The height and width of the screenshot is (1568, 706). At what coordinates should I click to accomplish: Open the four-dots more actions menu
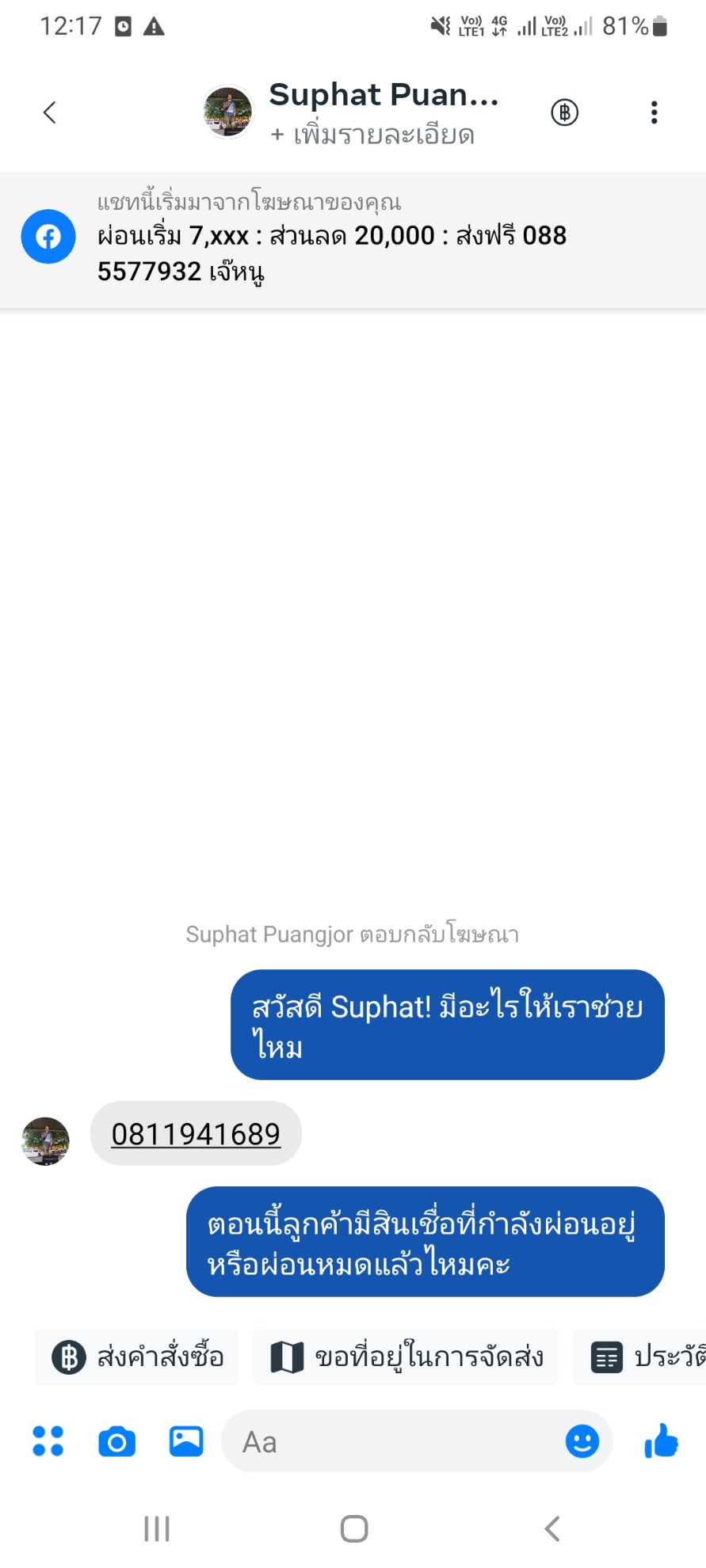48,1441
